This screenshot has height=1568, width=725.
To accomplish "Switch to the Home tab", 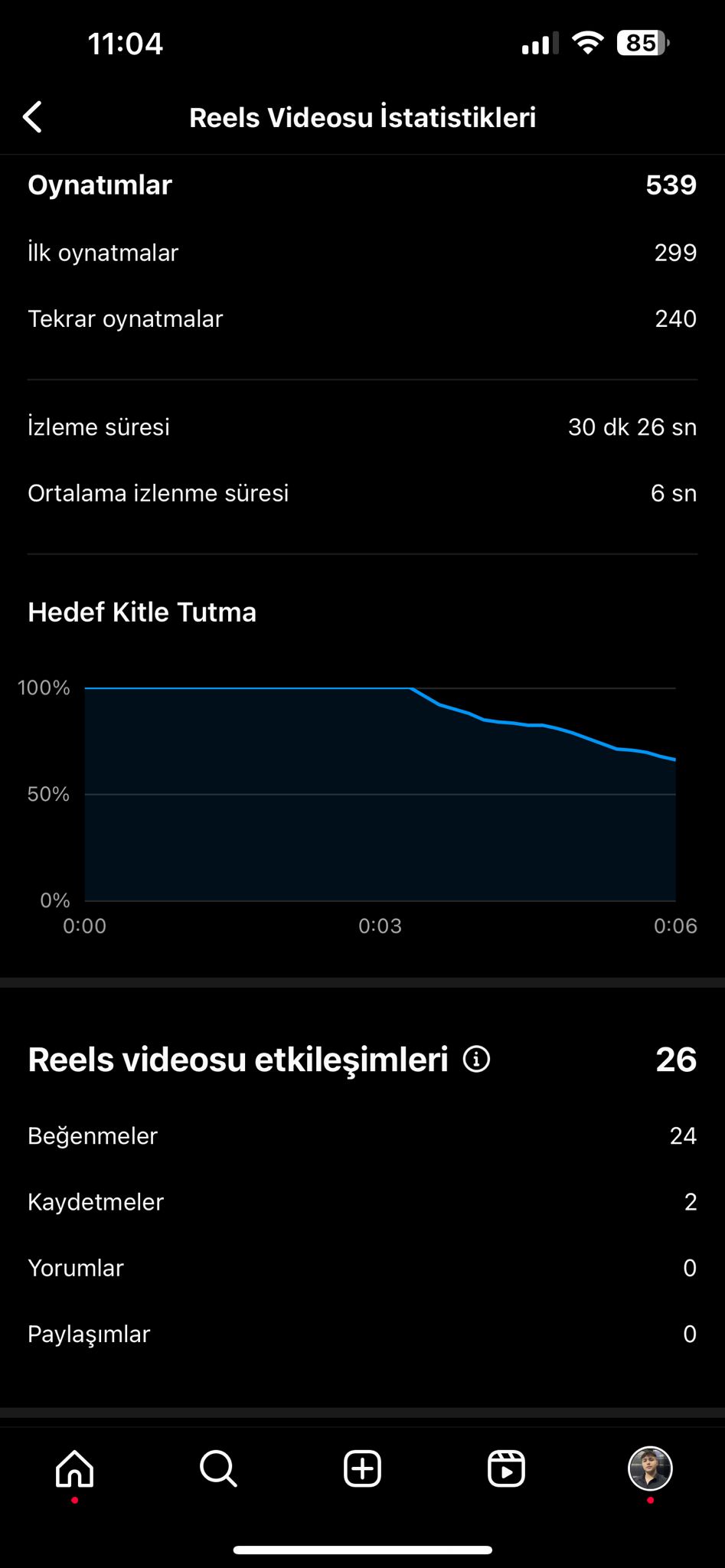I will point(74,1468).
